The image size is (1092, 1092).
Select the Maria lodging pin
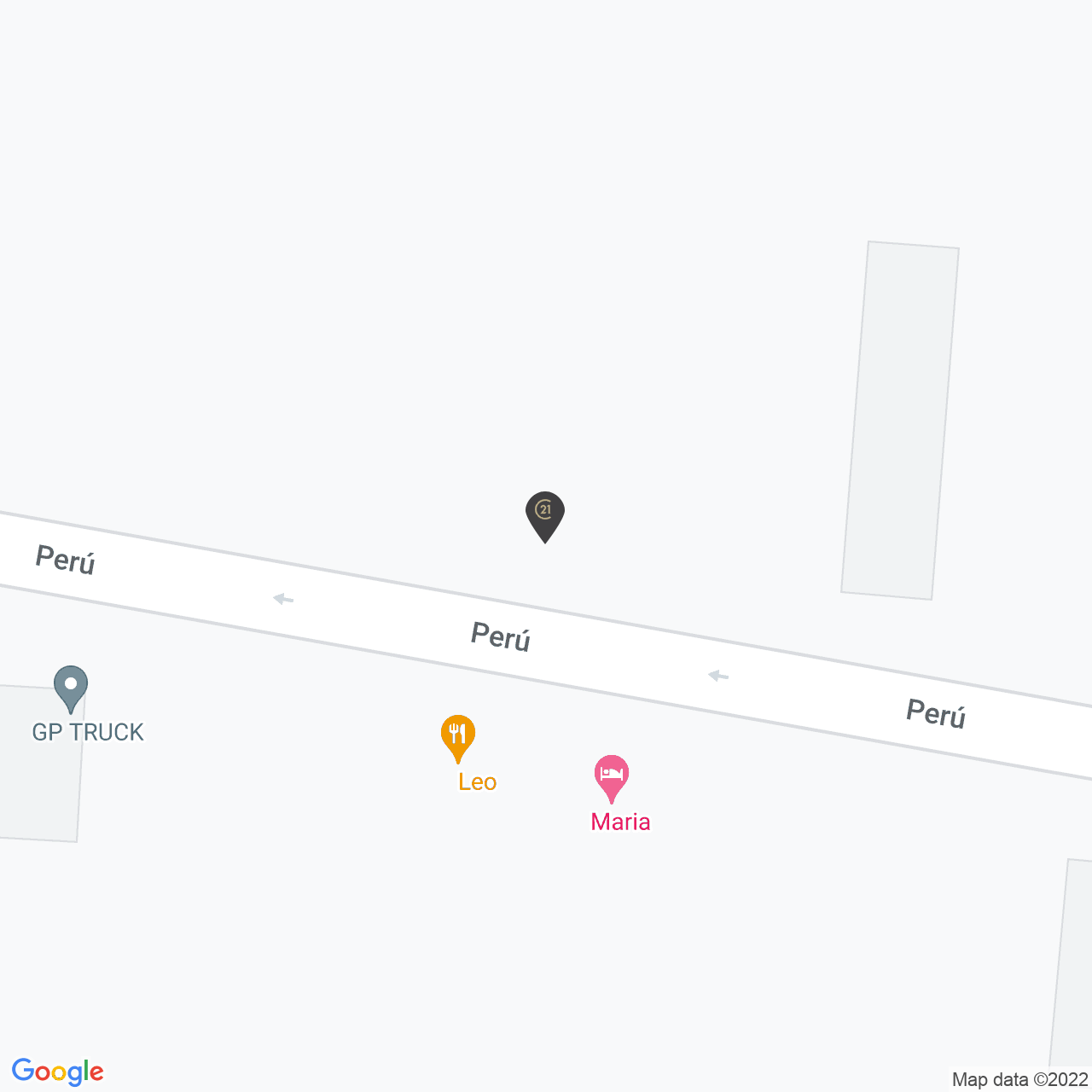[611, 776]
